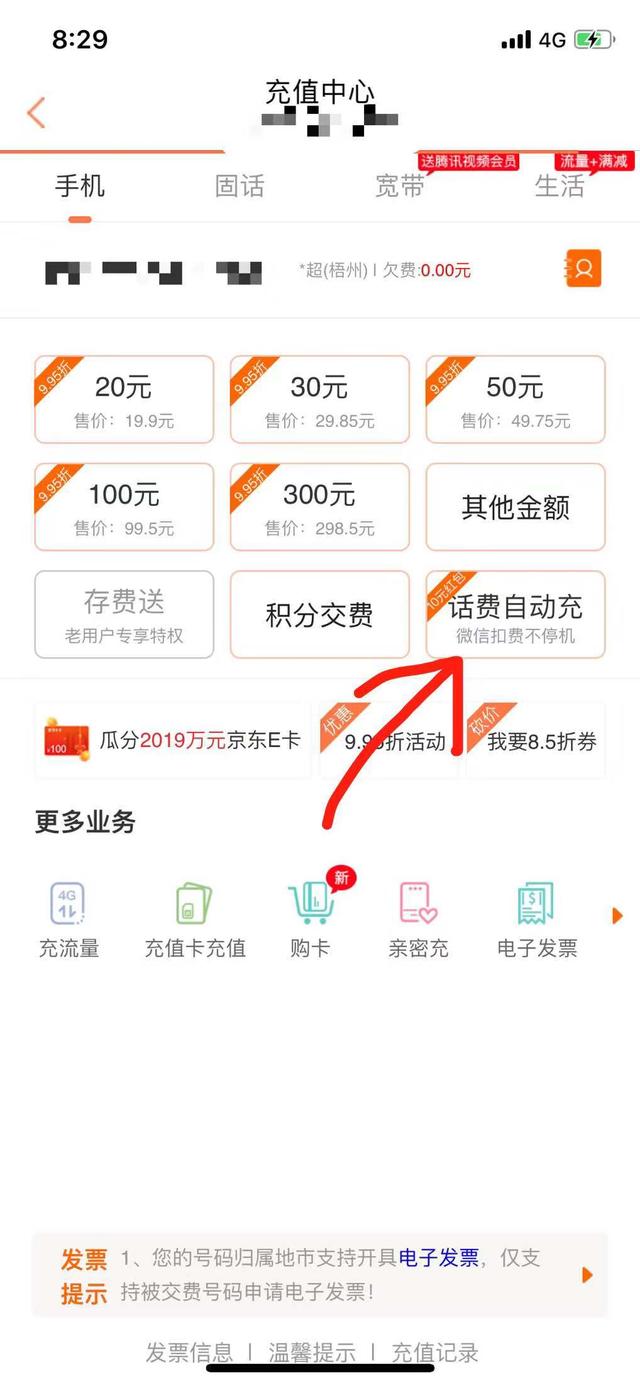The height and width of the screenshot is (1386, 640).
Task: Open 电子发票 e-invoice service
Action: point(537,920)
